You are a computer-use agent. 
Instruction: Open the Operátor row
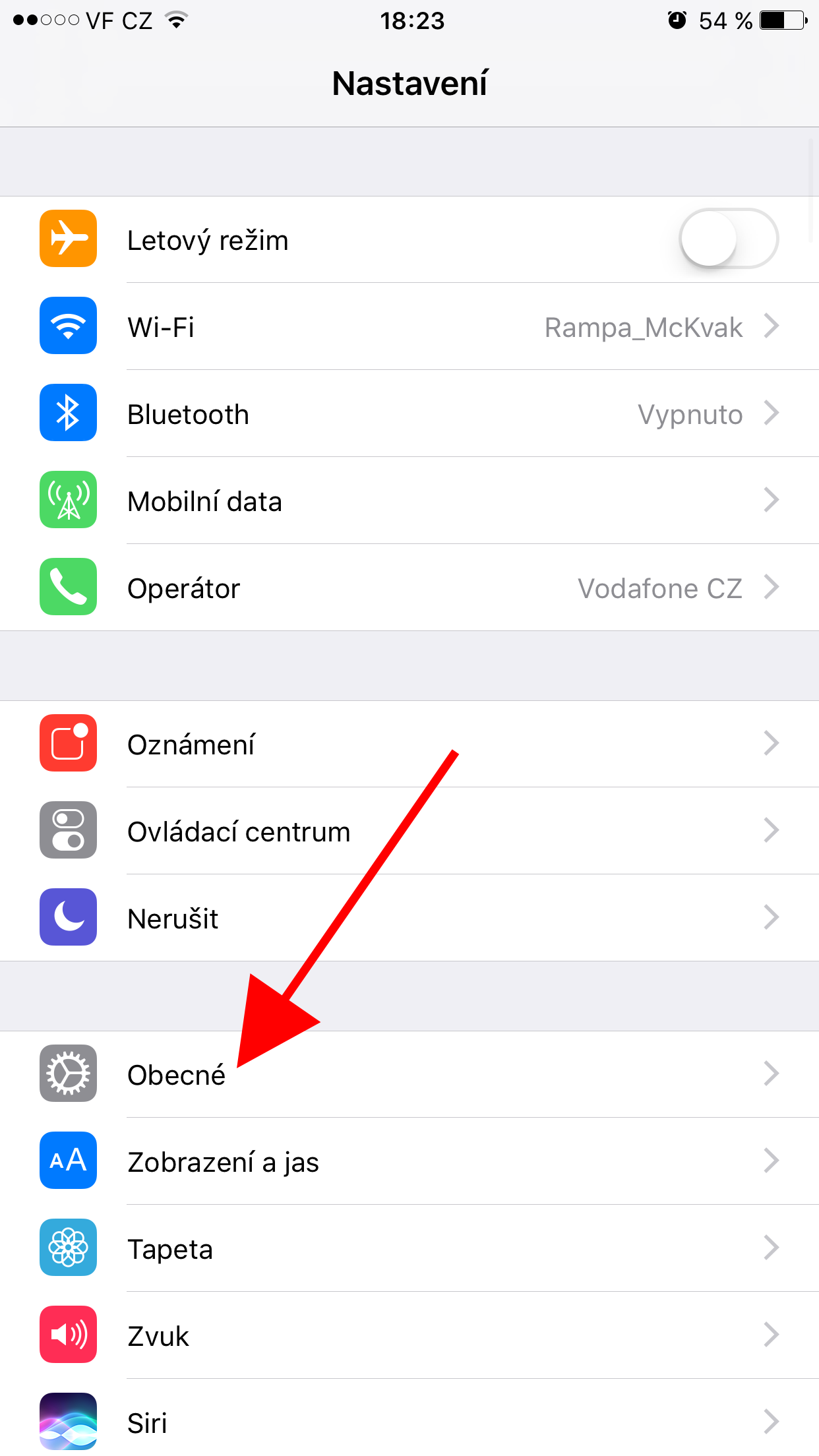(409, 588)
